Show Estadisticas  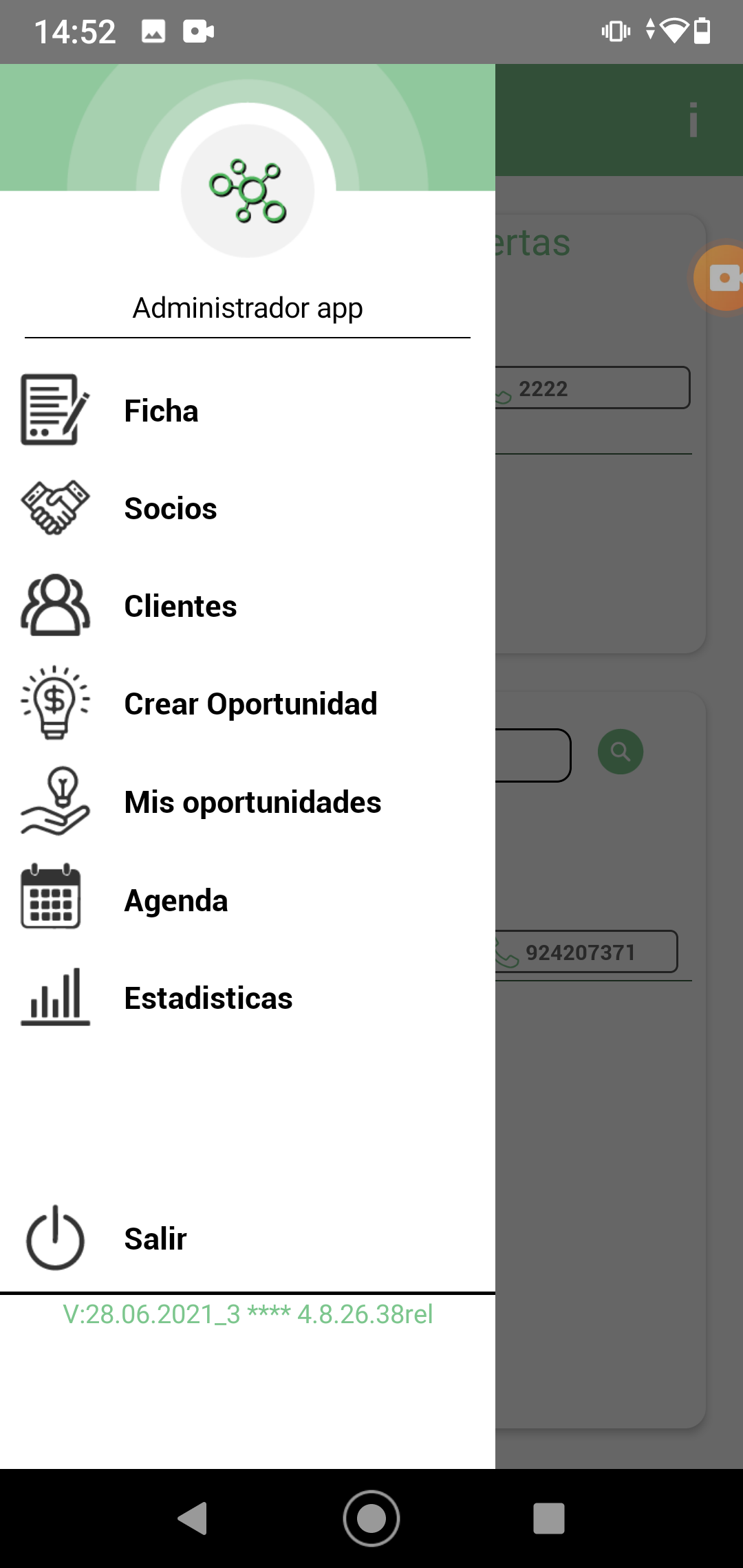tap(248, 998)
